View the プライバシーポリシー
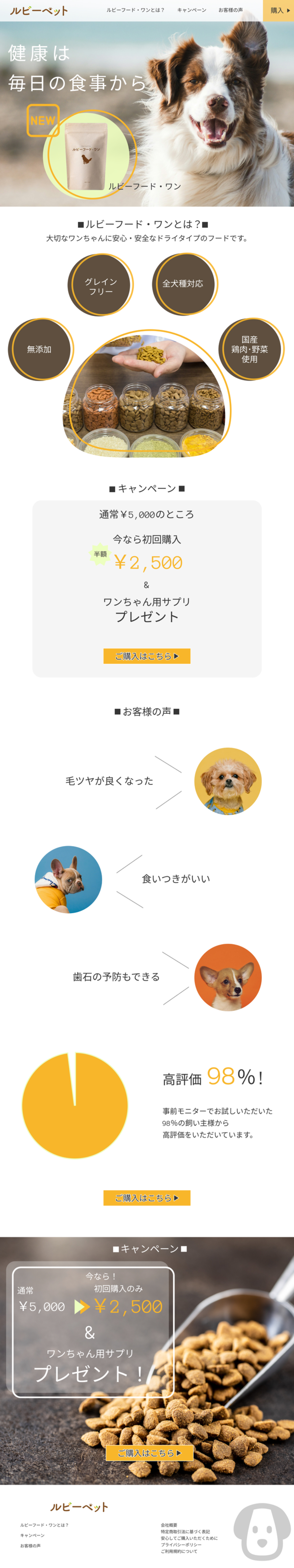This screenshot has height=1568, width=294. (181, 1545)
